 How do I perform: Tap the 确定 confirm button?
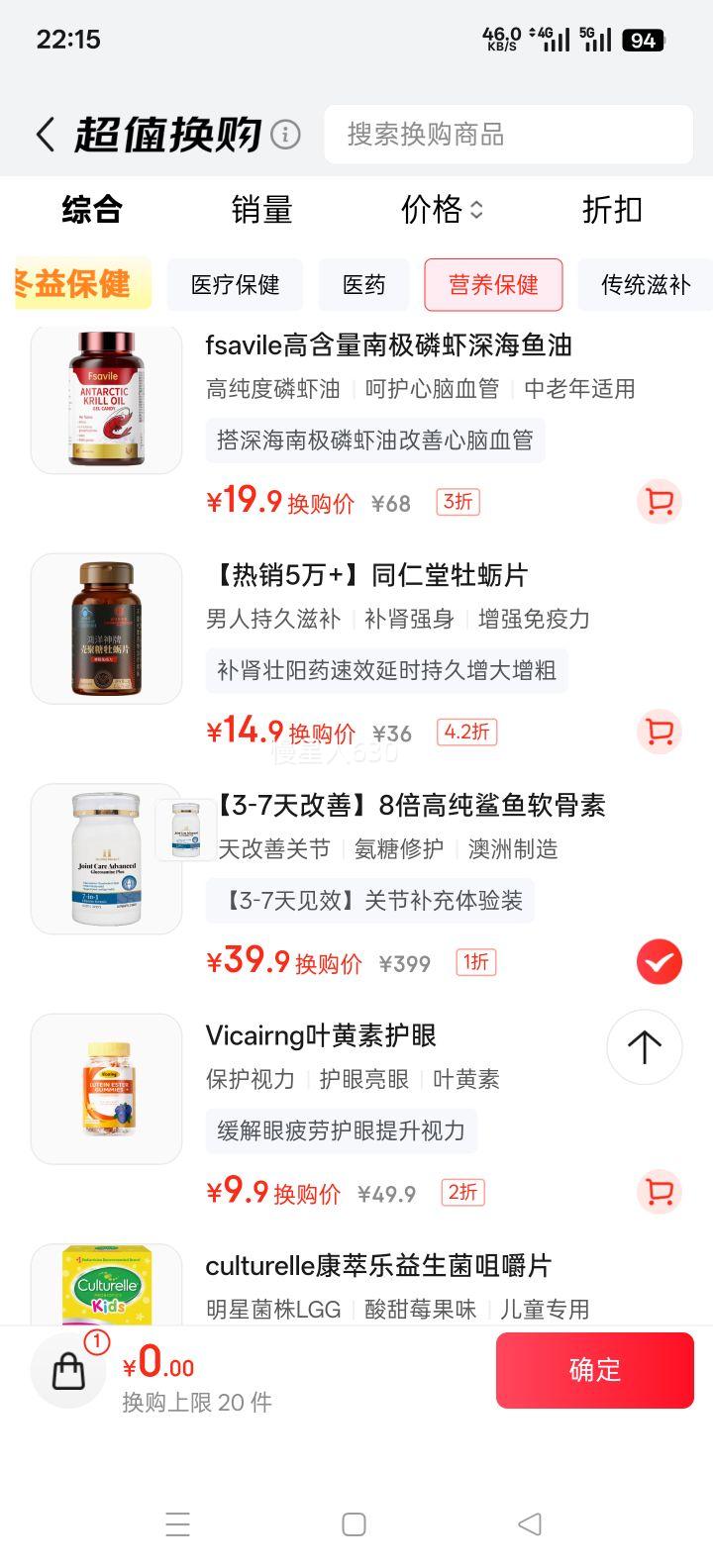click(x=594, y=1370)
